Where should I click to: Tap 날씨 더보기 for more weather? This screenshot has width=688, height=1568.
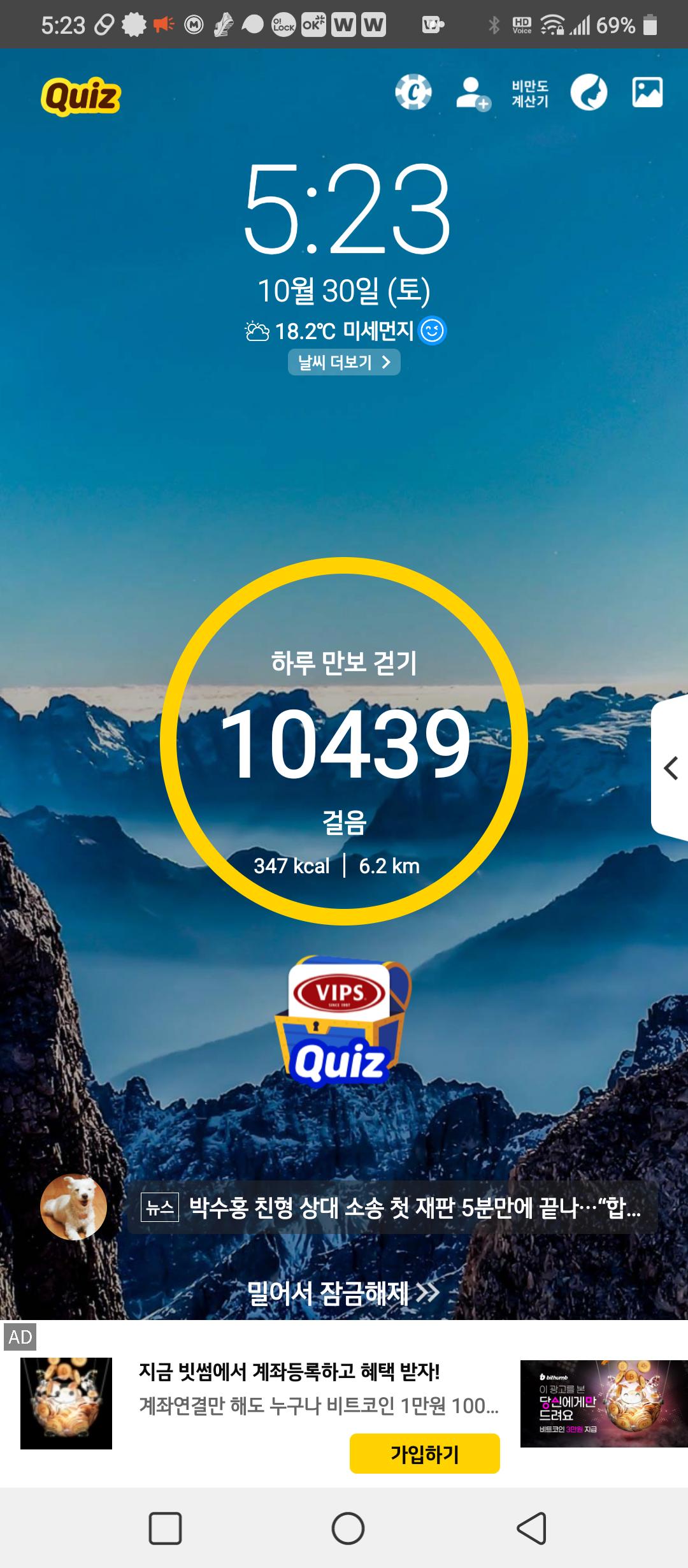(x=344, y=362)
